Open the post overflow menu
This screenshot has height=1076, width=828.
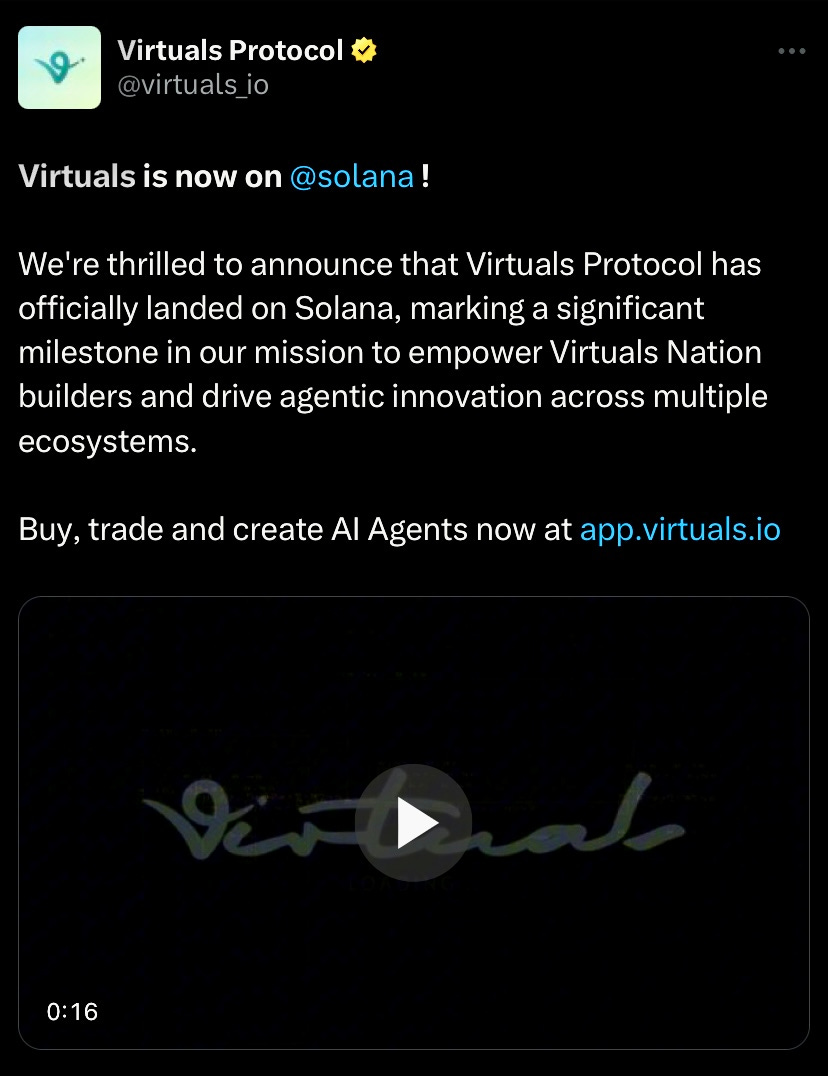pyautogui.click(x=791, y=50)
